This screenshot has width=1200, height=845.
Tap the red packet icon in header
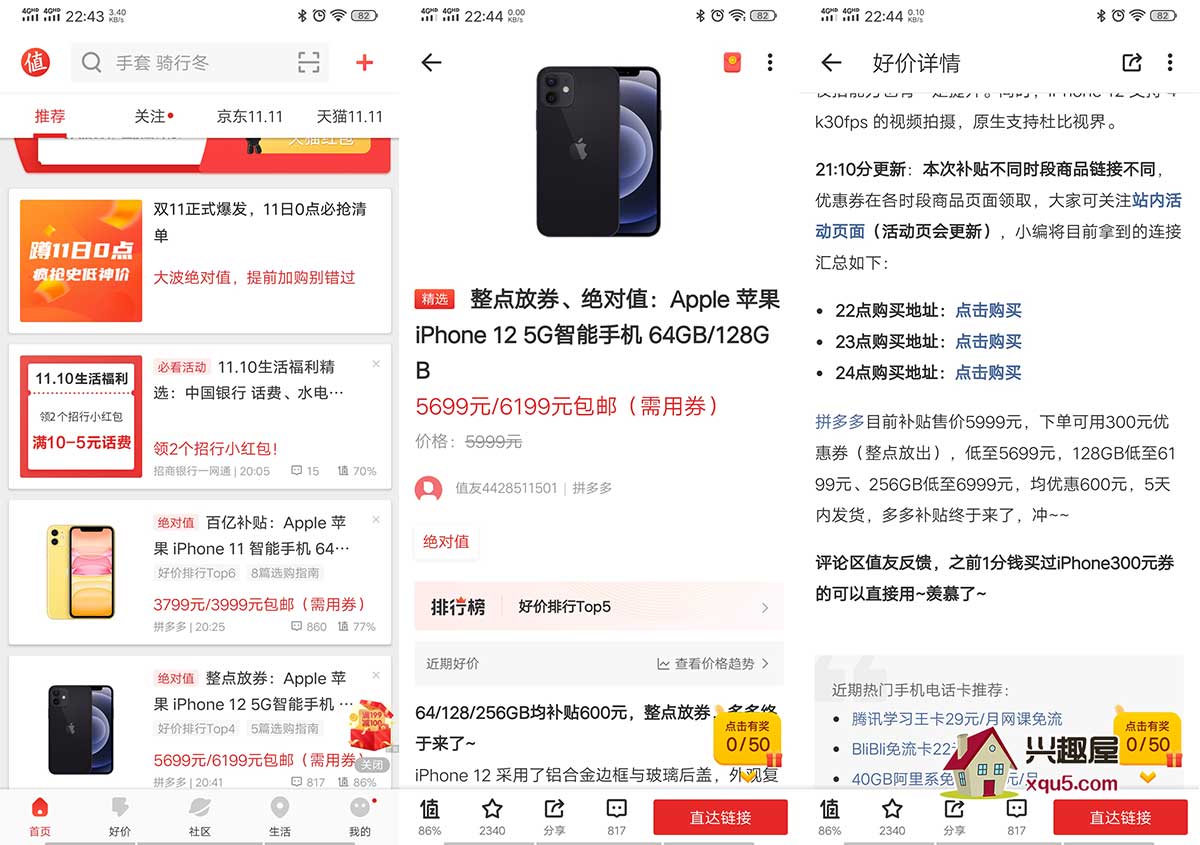[732, 63]
